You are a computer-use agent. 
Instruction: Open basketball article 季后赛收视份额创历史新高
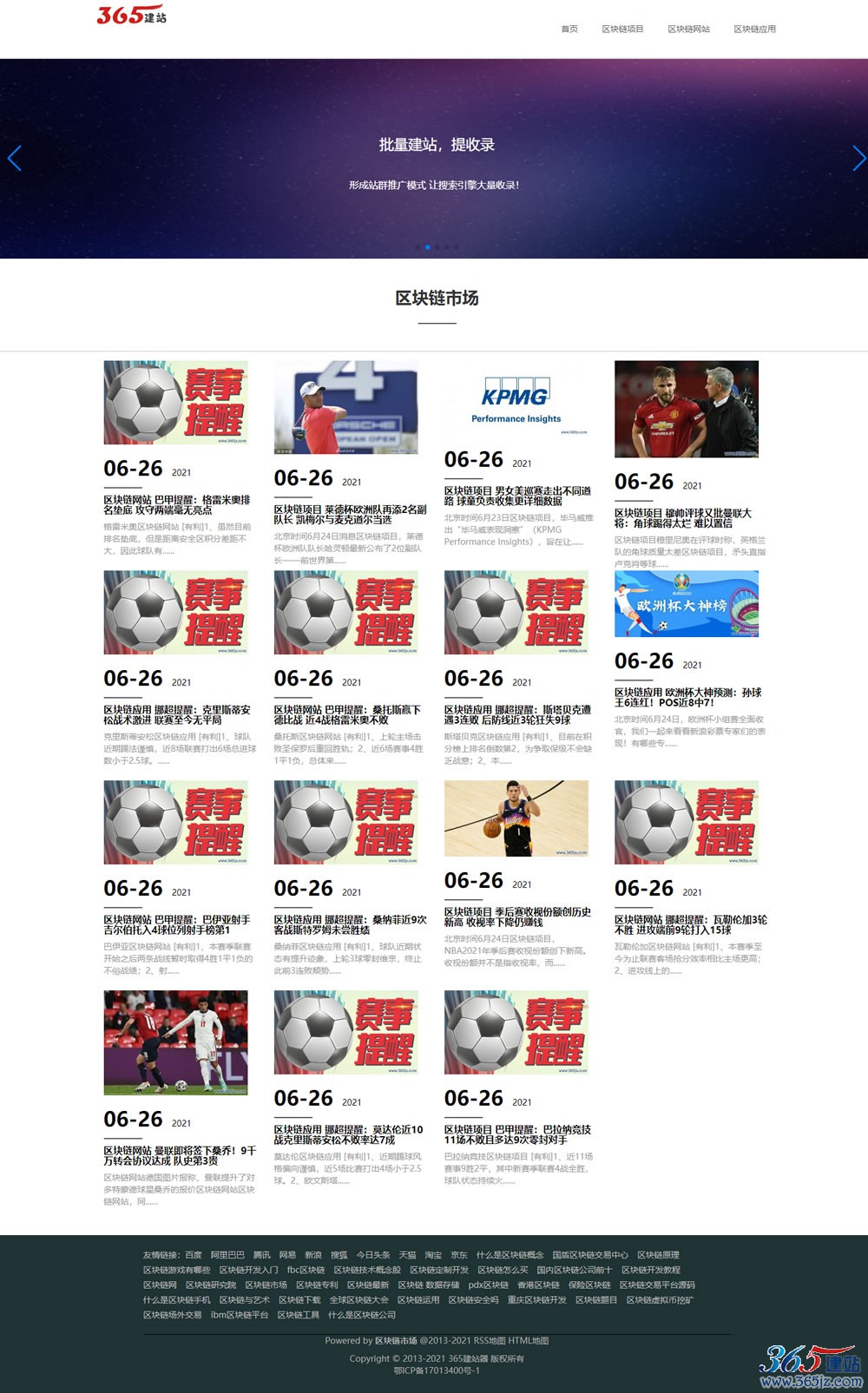517,917
